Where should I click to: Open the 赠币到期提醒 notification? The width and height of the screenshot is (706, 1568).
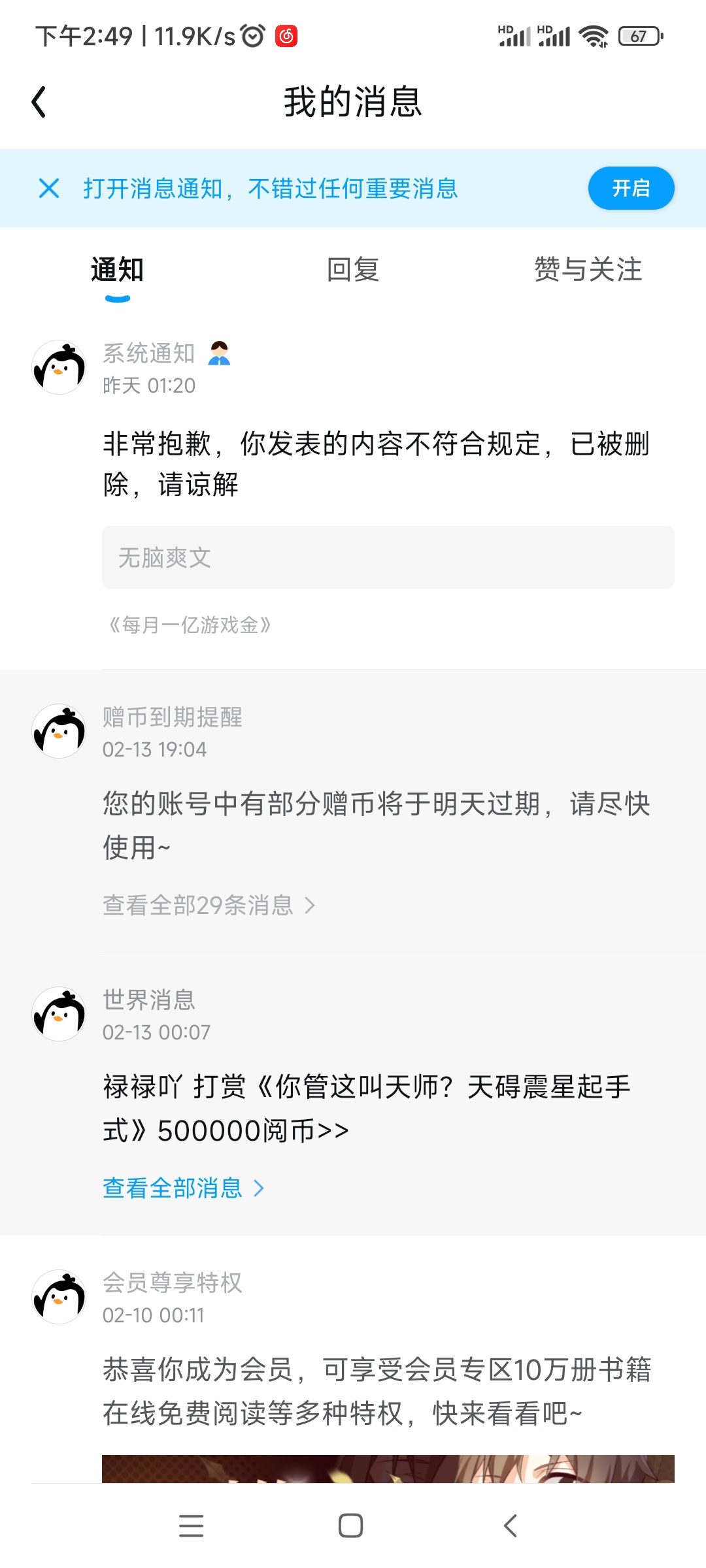[376, 825]
